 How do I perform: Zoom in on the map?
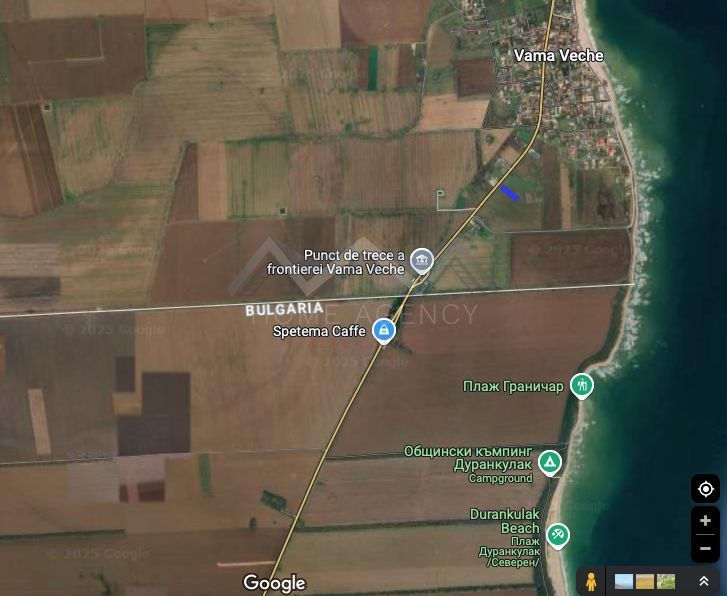click(705, 521)
